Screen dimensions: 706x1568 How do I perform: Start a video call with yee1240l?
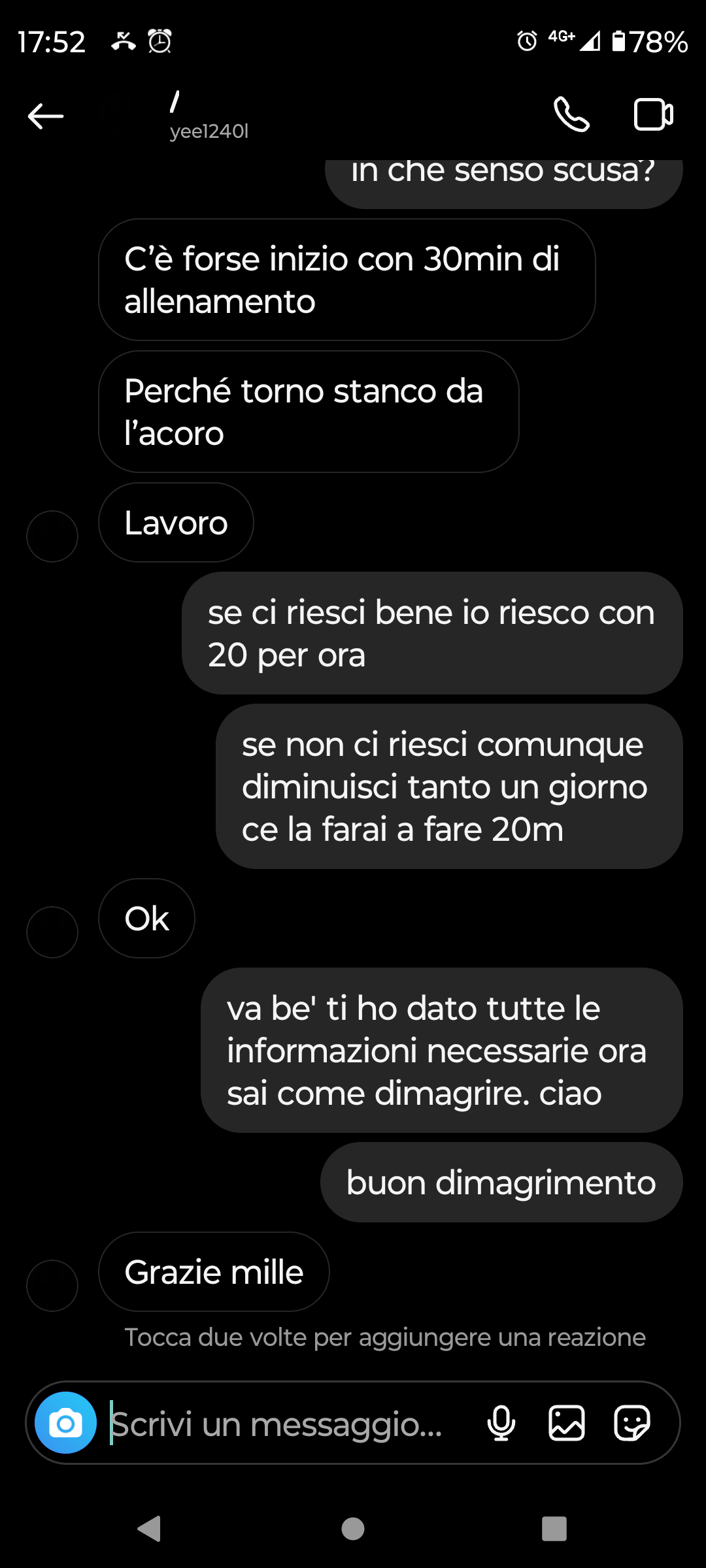click(654, 115)
